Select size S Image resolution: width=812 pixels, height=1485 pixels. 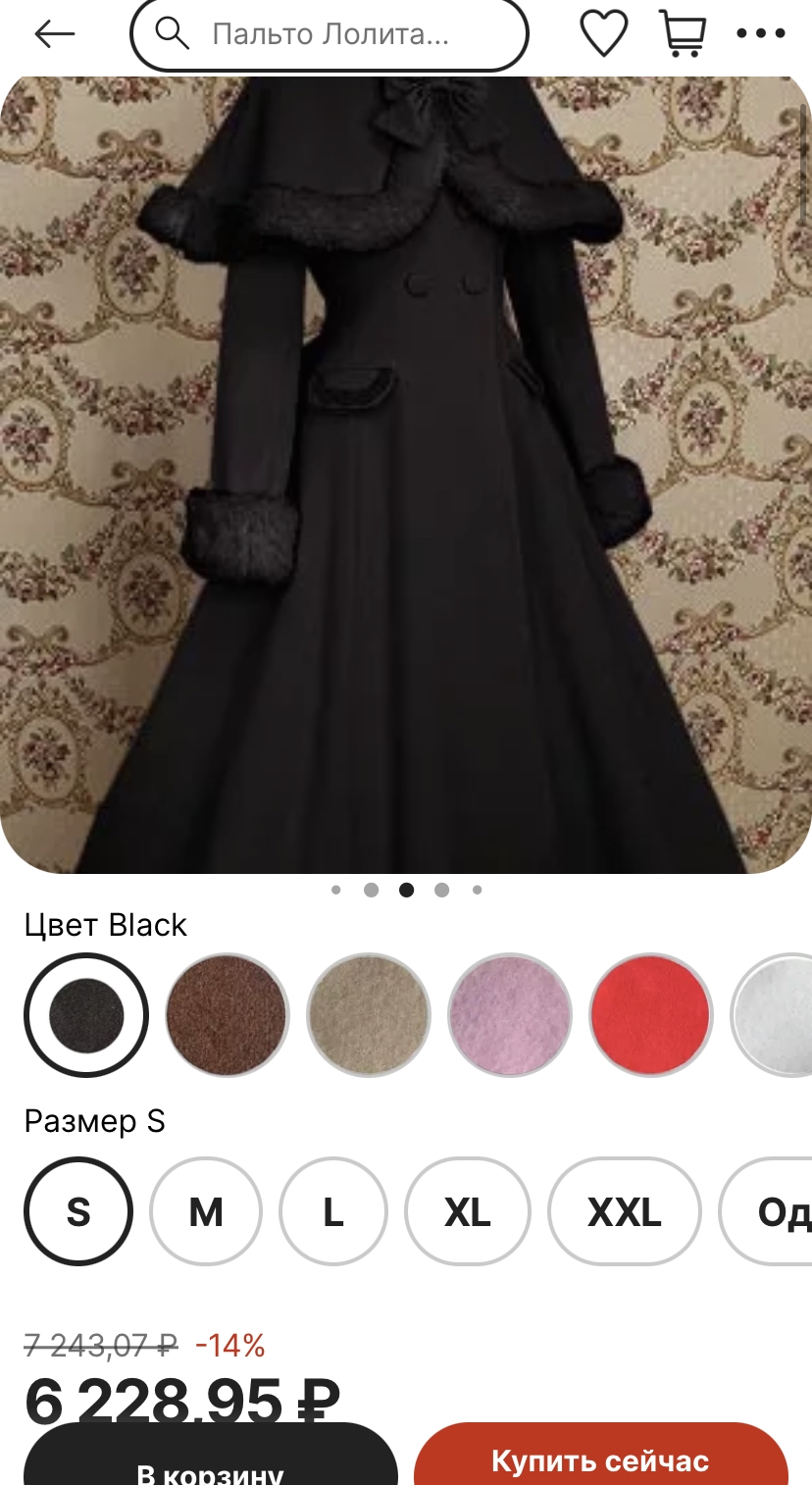(x=78, y=1212)
